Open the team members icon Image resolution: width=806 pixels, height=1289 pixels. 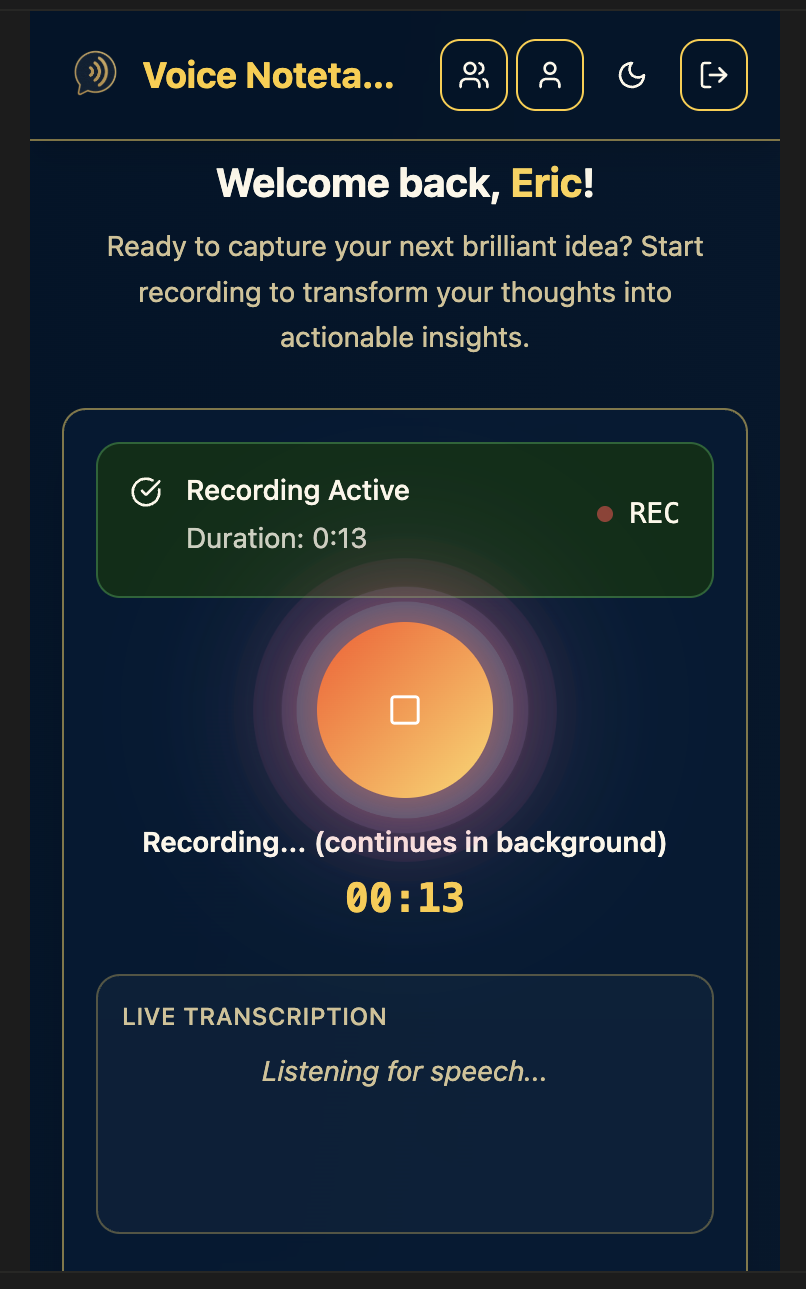tap(474, 75)
